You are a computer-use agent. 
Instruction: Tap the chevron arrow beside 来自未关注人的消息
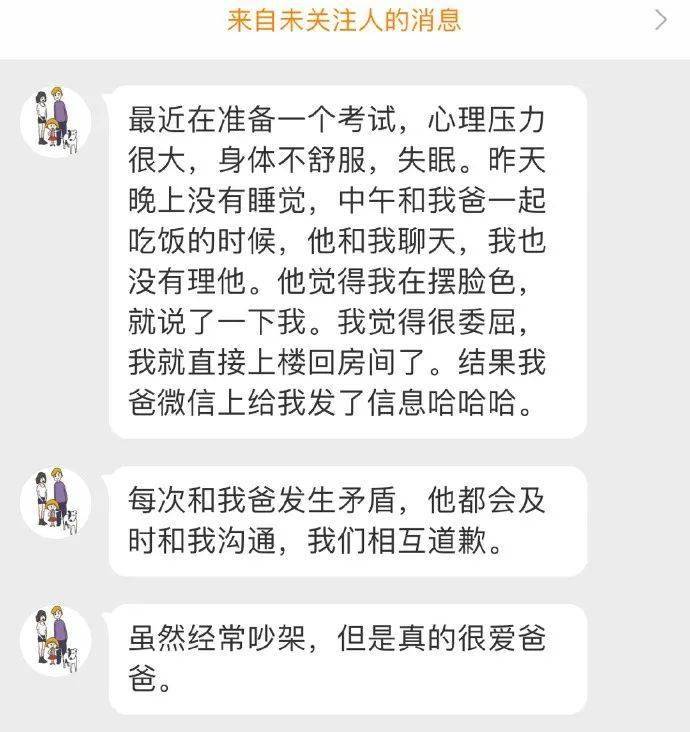click(x=661, y=20)
